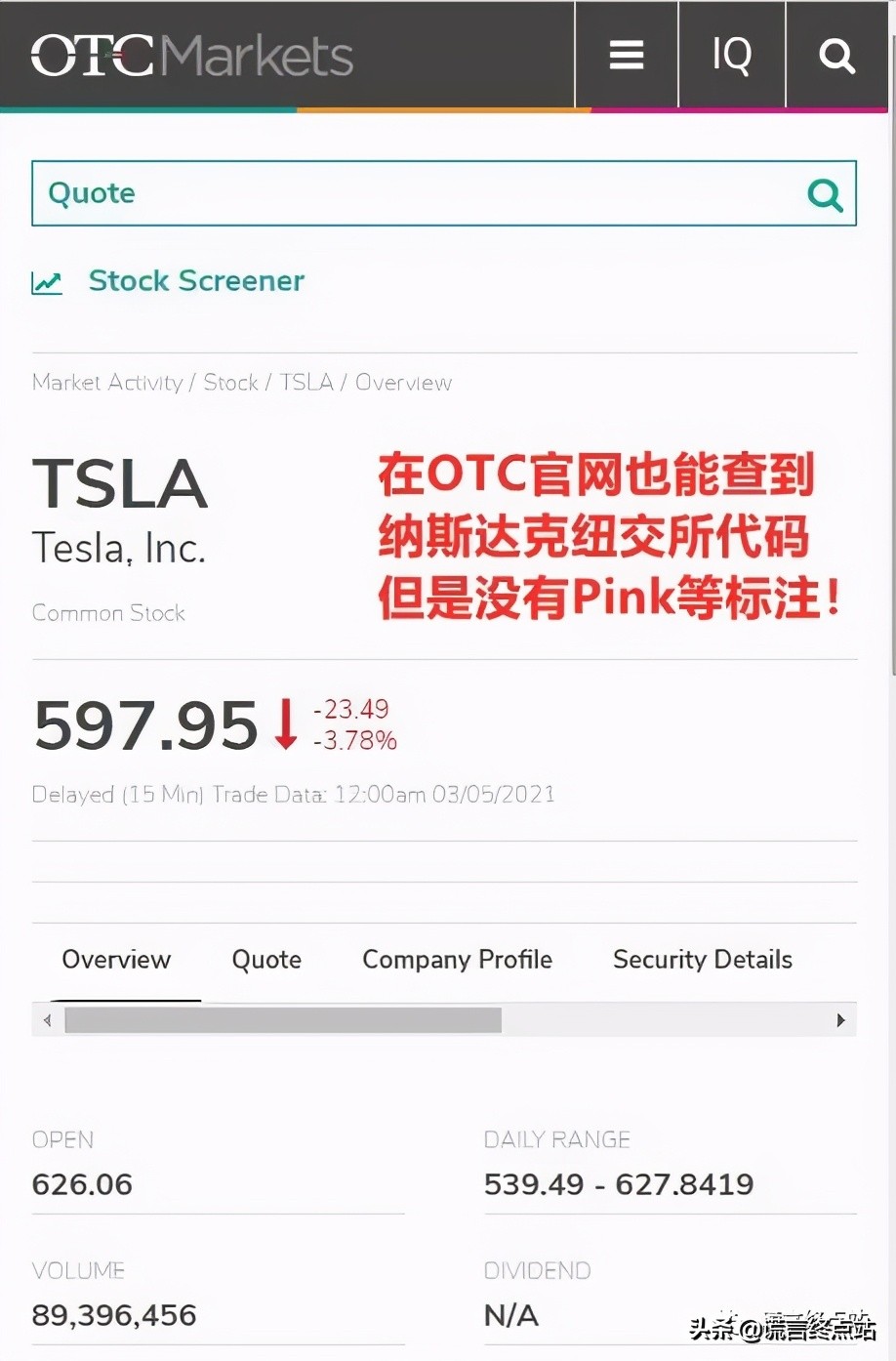
Task: Click the magnifier inside the Quote search box
Action: point(825,193)
